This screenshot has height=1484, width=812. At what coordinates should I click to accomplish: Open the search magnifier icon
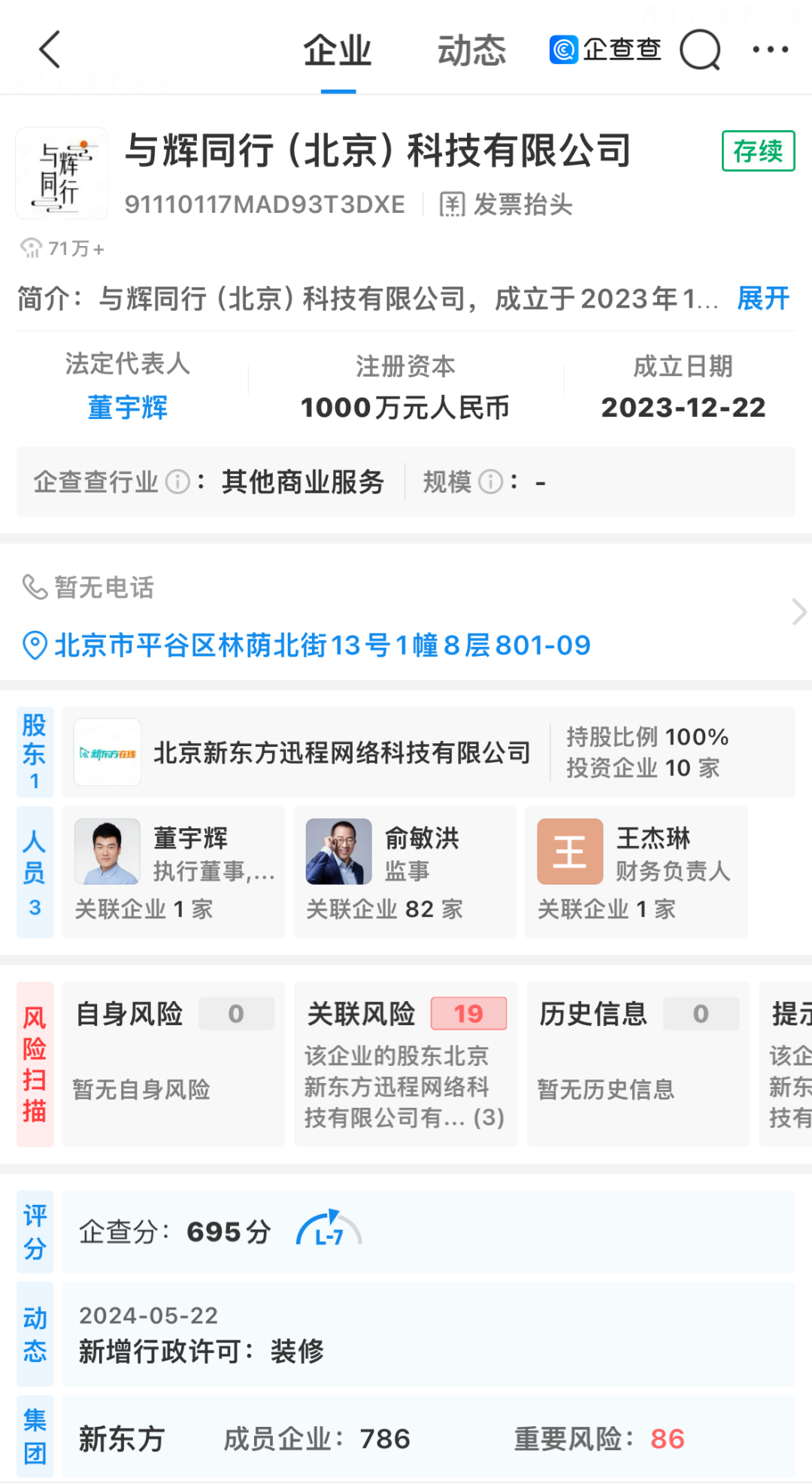700,50
